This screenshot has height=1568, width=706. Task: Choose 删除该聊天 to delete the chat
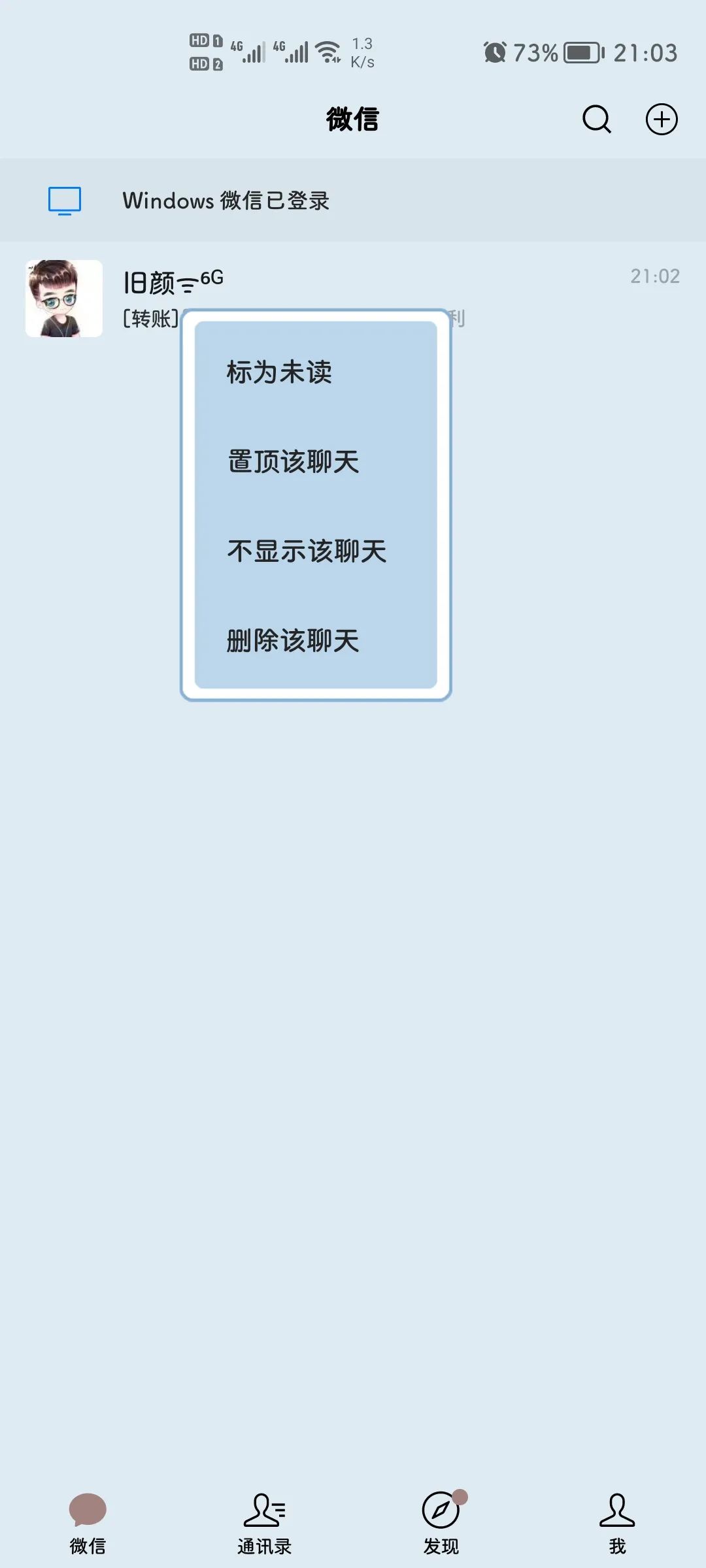pos(316,641)
